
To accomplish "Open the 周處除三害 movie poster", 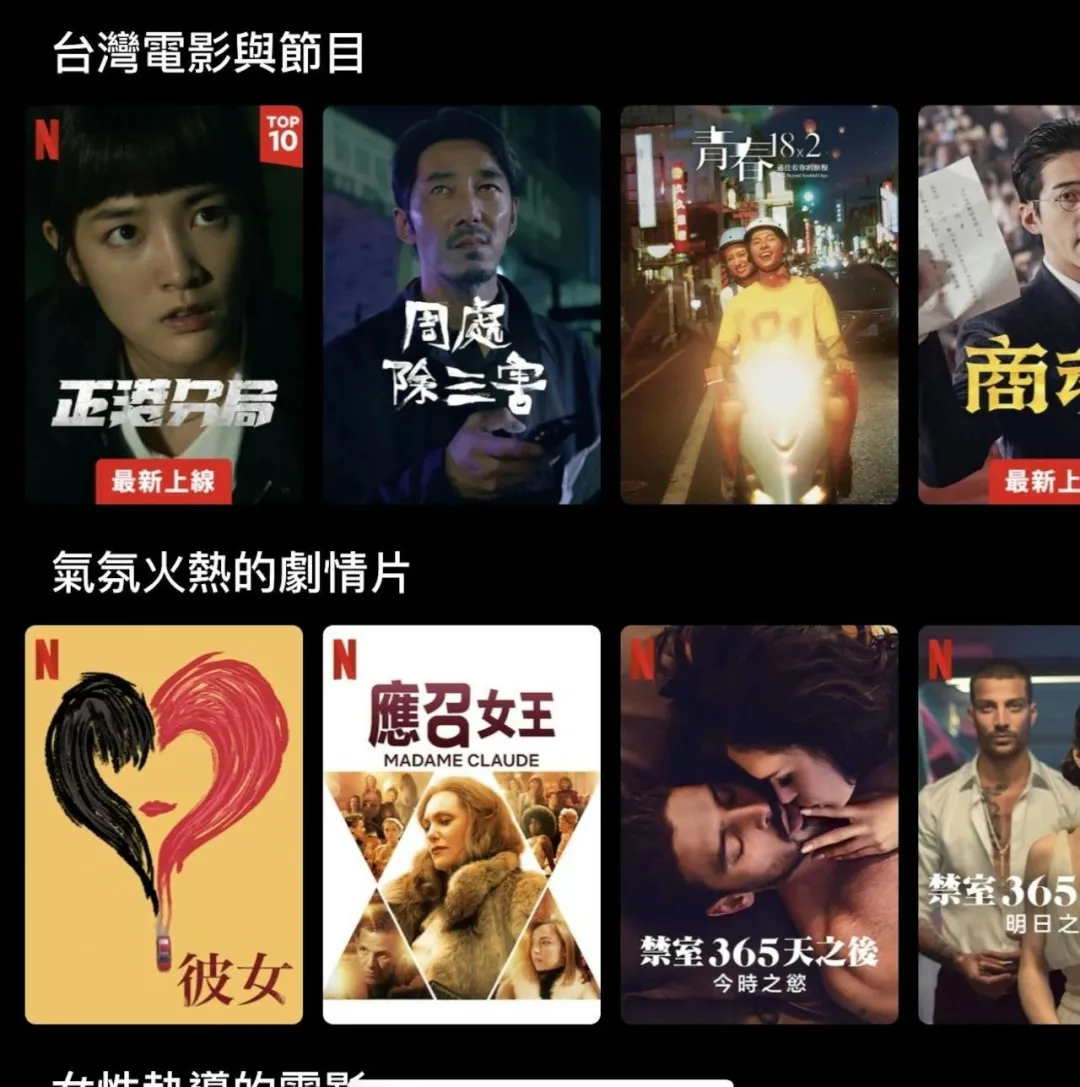I will (461, 300).
